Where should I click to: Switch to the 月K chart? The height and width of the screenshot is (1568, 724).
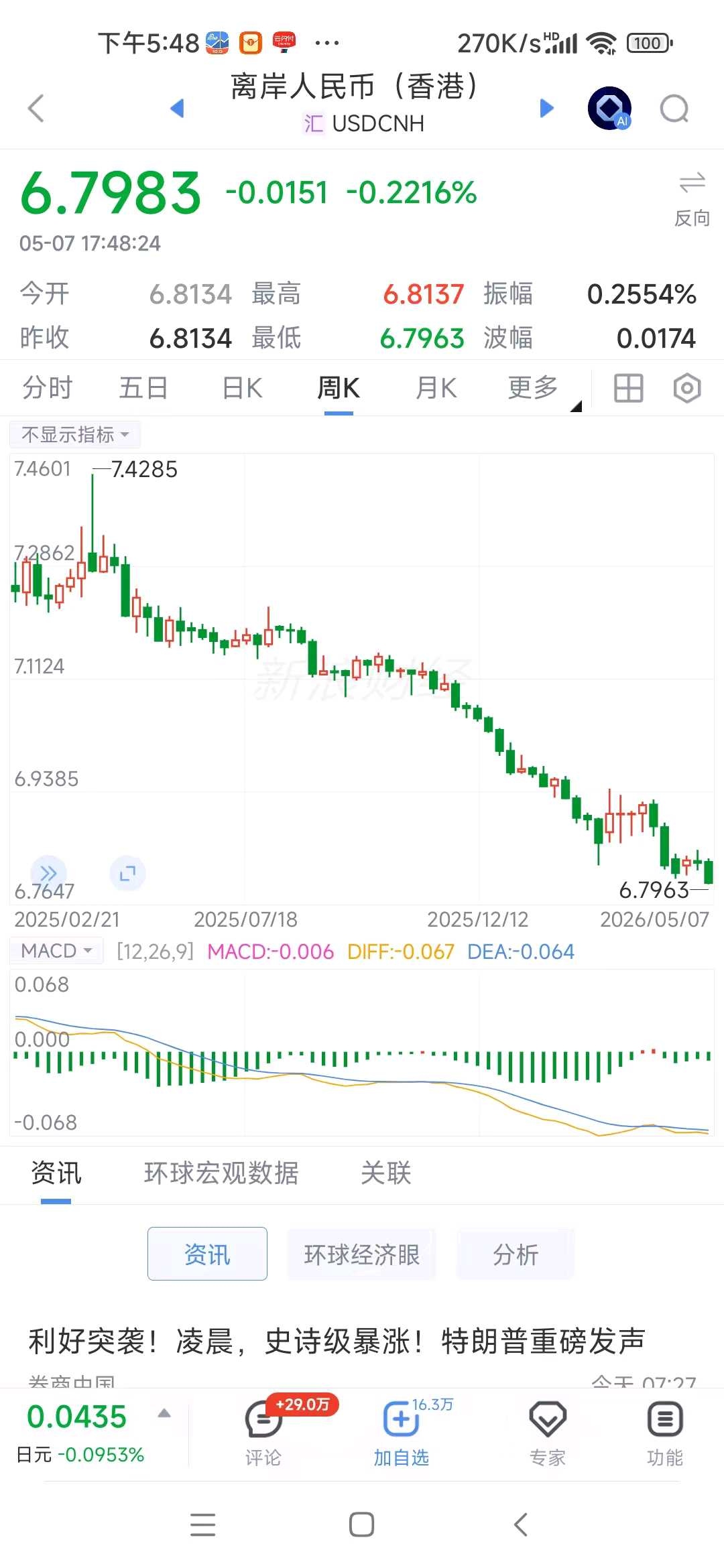click(436, 388)
